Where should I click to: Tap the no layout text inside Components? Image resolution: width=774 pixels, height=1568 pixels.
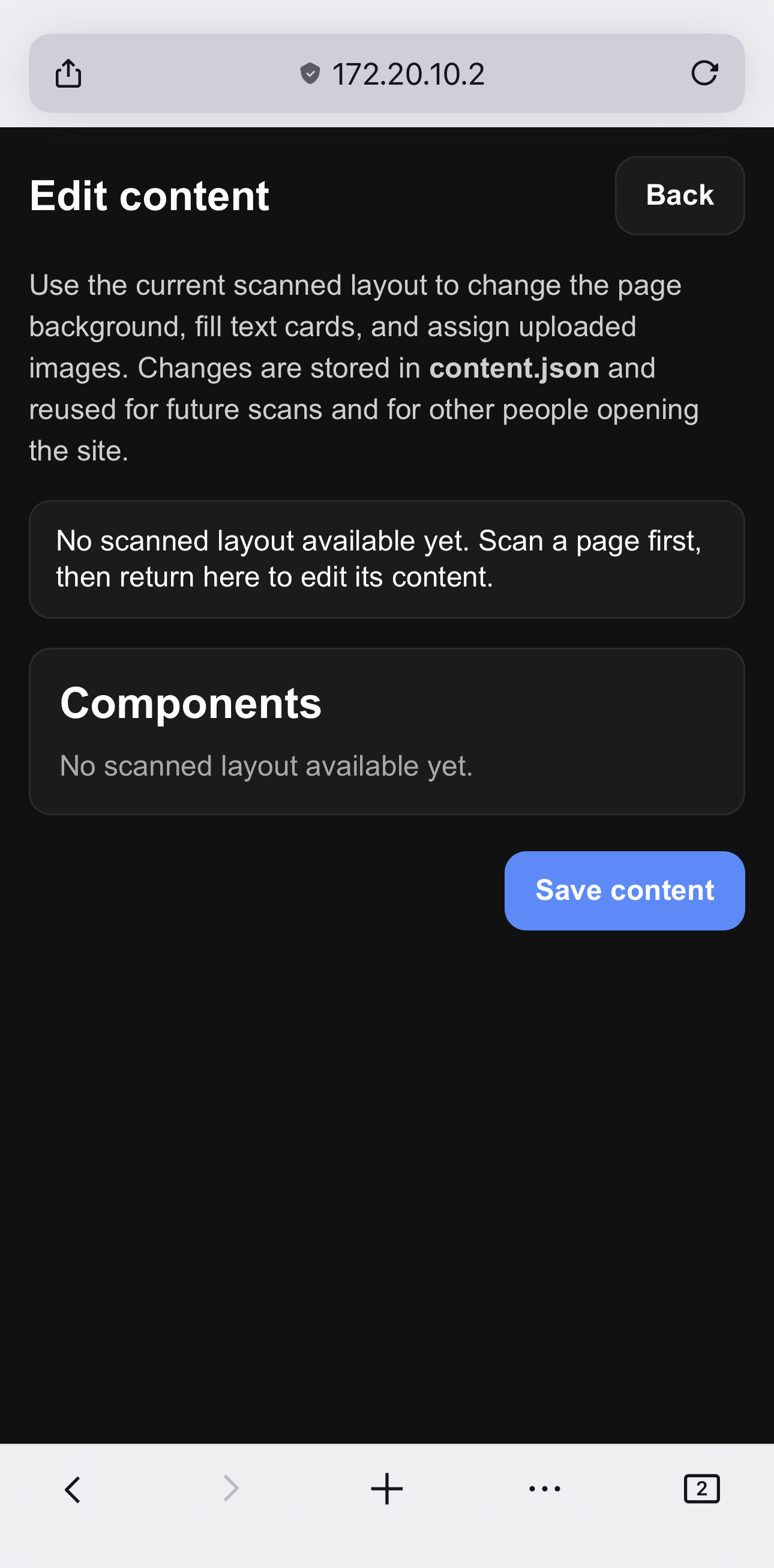click(266, 766)
